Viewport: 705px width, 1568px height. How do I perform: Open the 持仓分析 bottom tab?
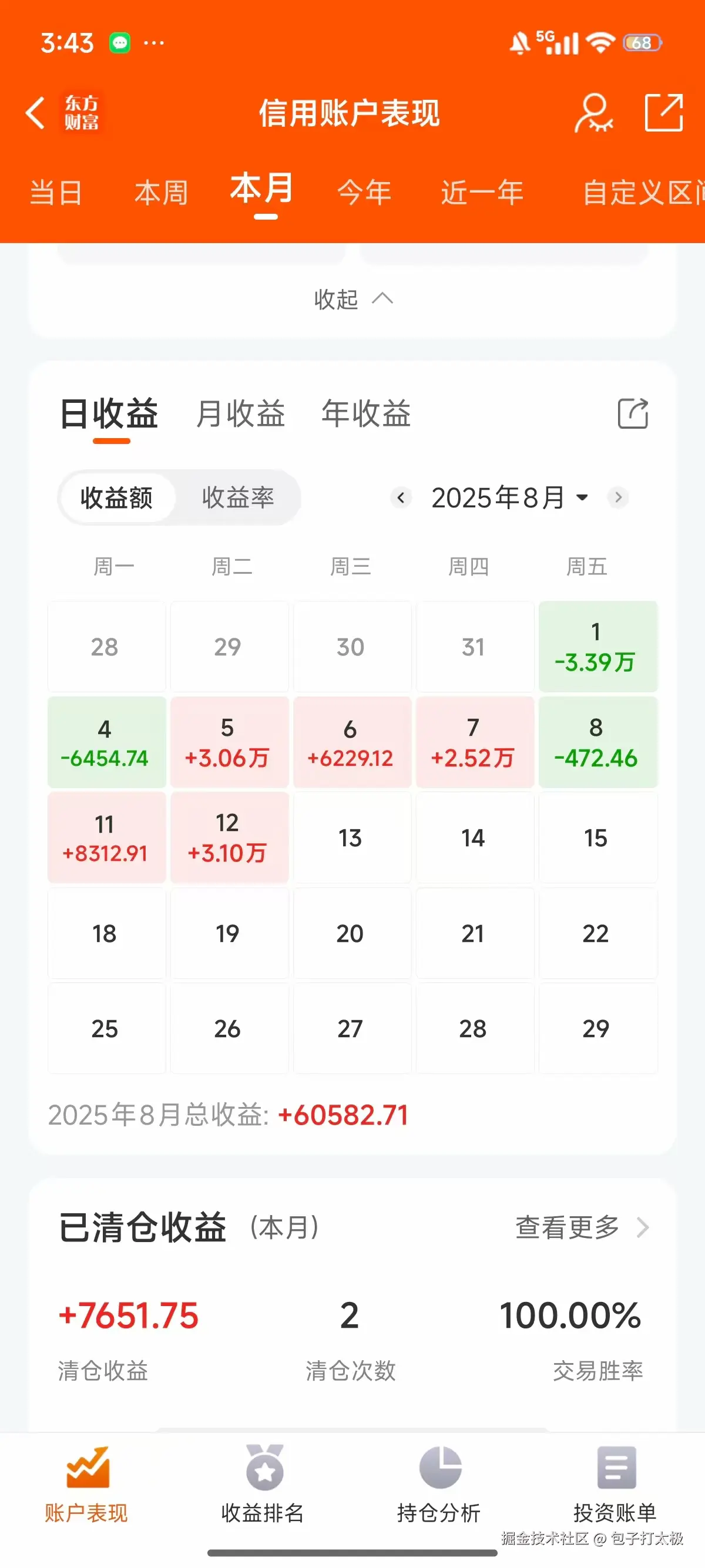[439, 1485]
